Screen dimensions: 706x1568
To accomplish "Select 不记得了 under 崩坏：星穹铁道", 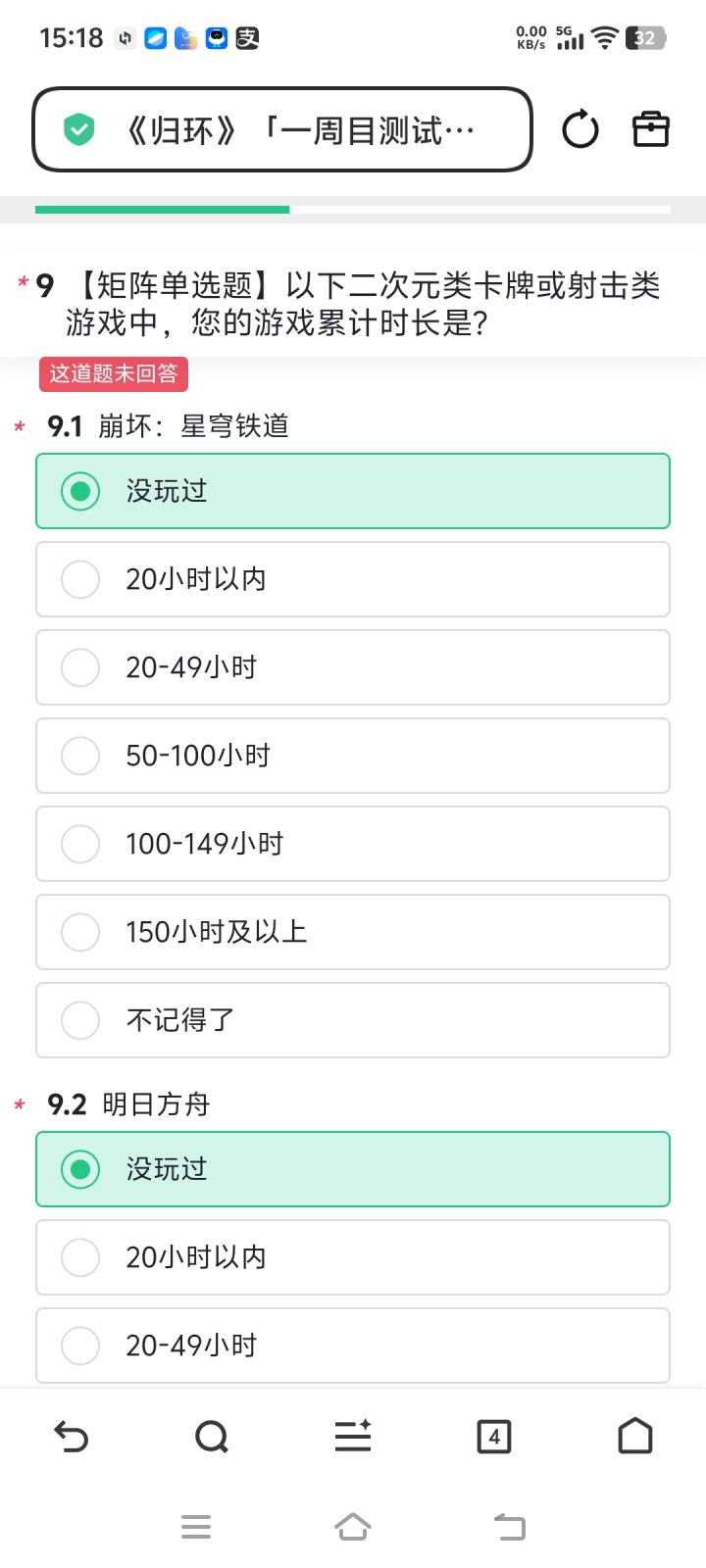I will [353, 1020].
